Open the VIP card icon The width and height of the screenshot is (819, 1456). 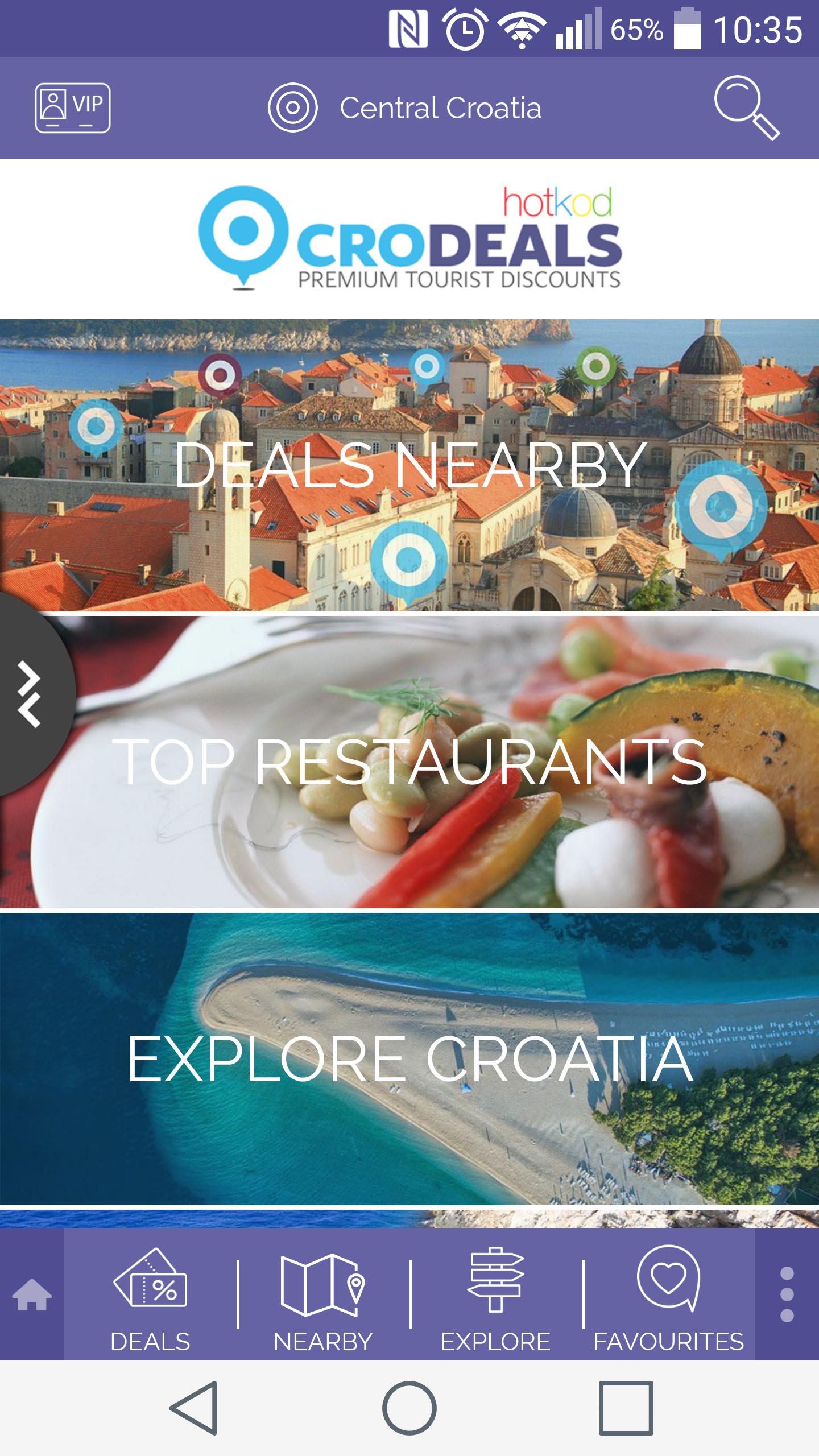click(73, 108)
